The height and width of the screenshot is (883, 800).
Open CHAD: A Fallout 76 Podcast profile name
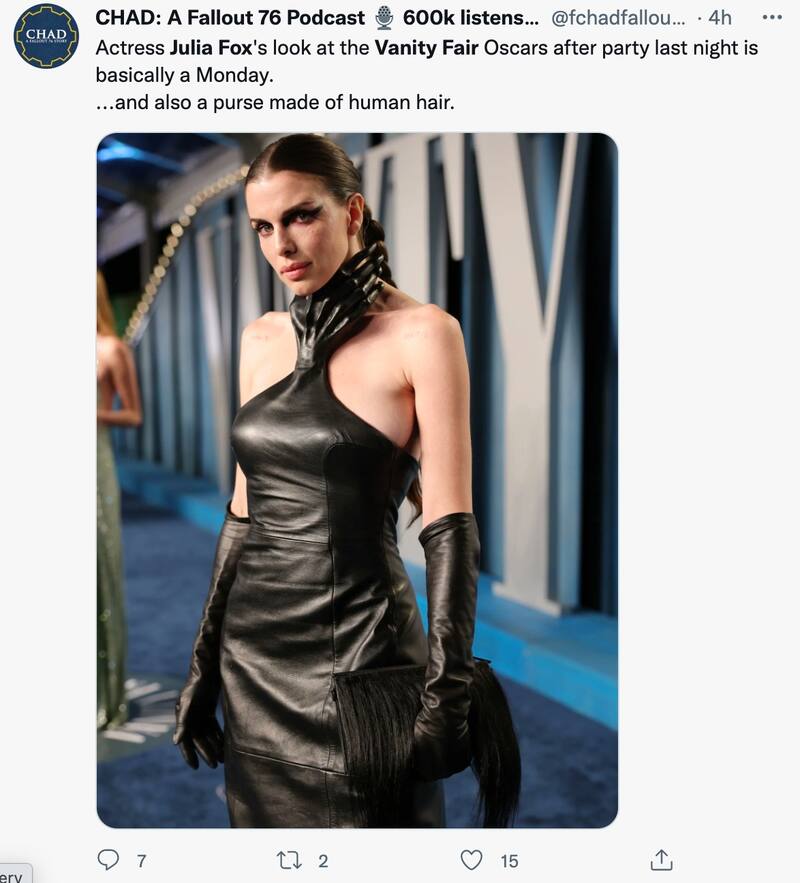pos(230,18)
